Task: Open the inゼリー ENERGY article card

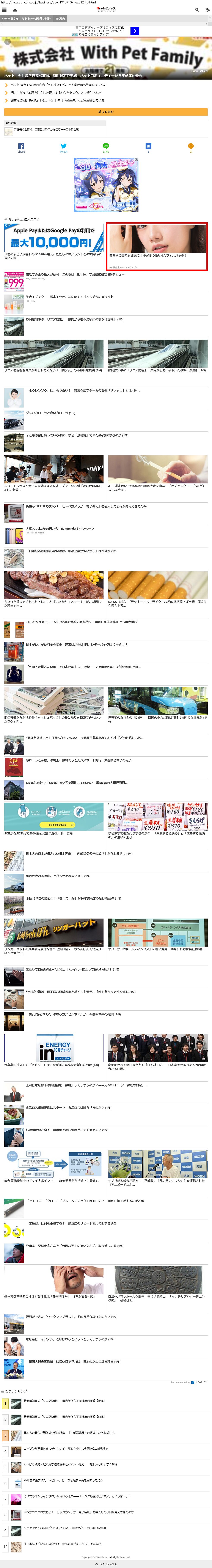Action: click(54, 1047)
